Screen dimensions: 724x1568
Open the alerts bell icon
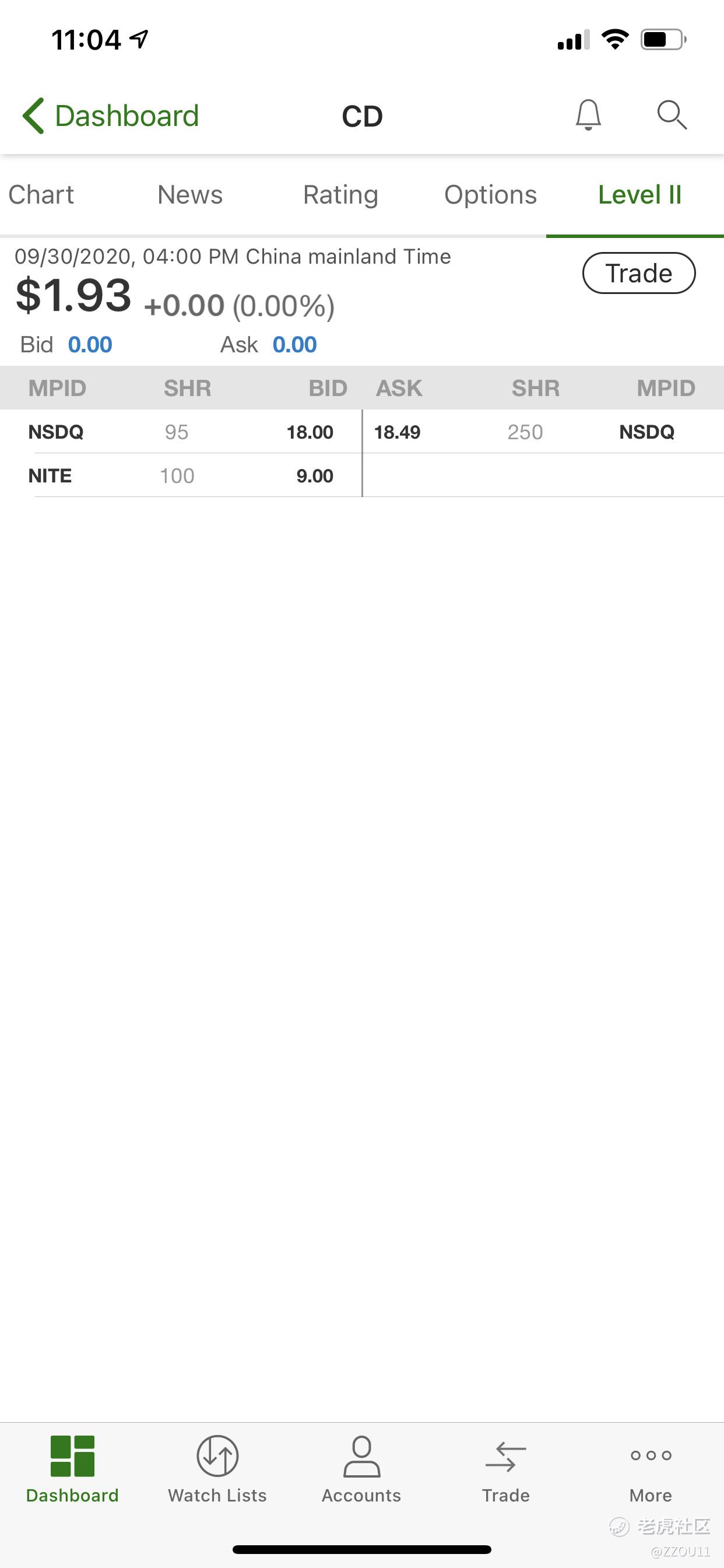tap(588, 115)
